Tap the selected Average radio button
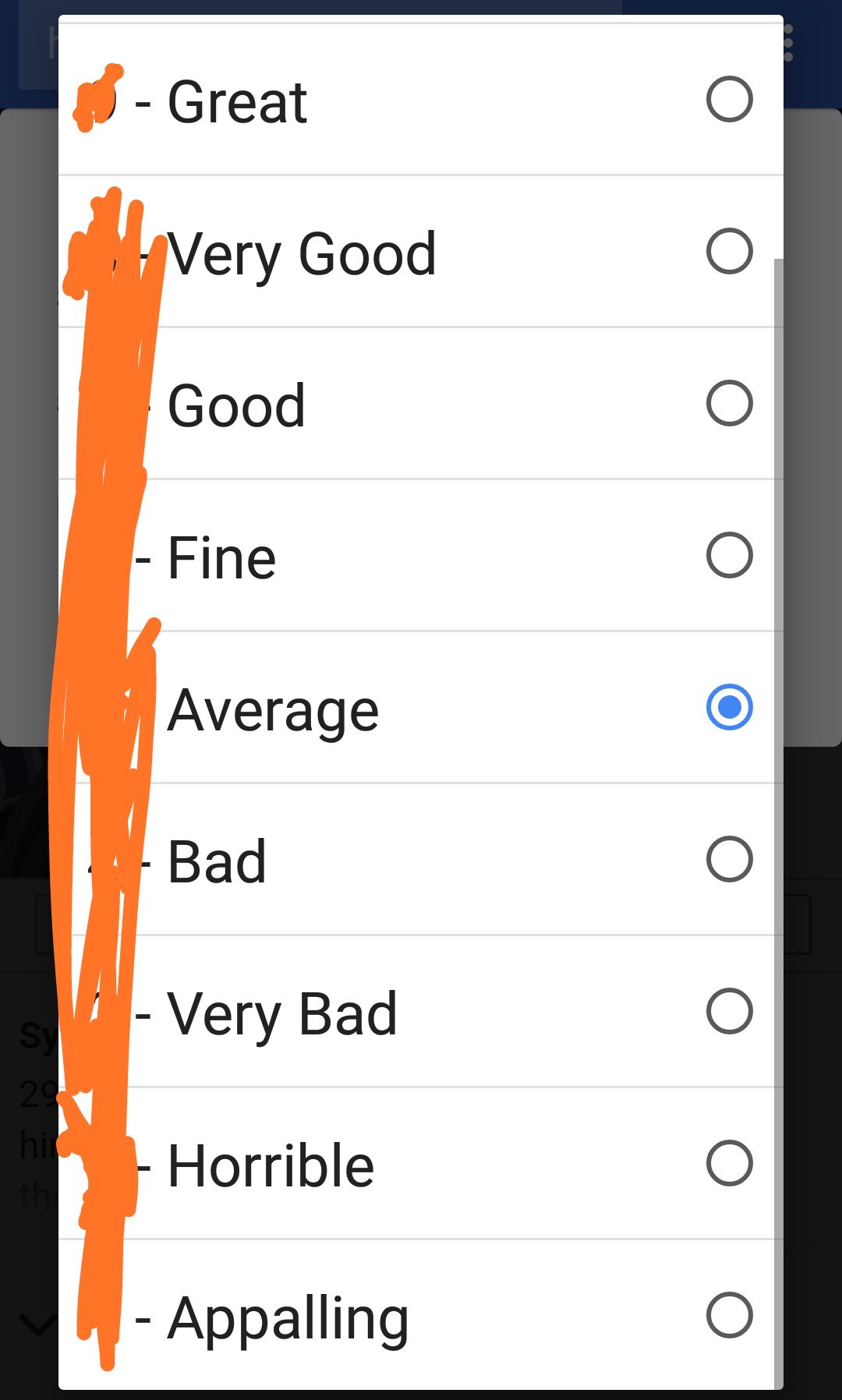This screenshot has height=1400, width=842. (729, 708)
